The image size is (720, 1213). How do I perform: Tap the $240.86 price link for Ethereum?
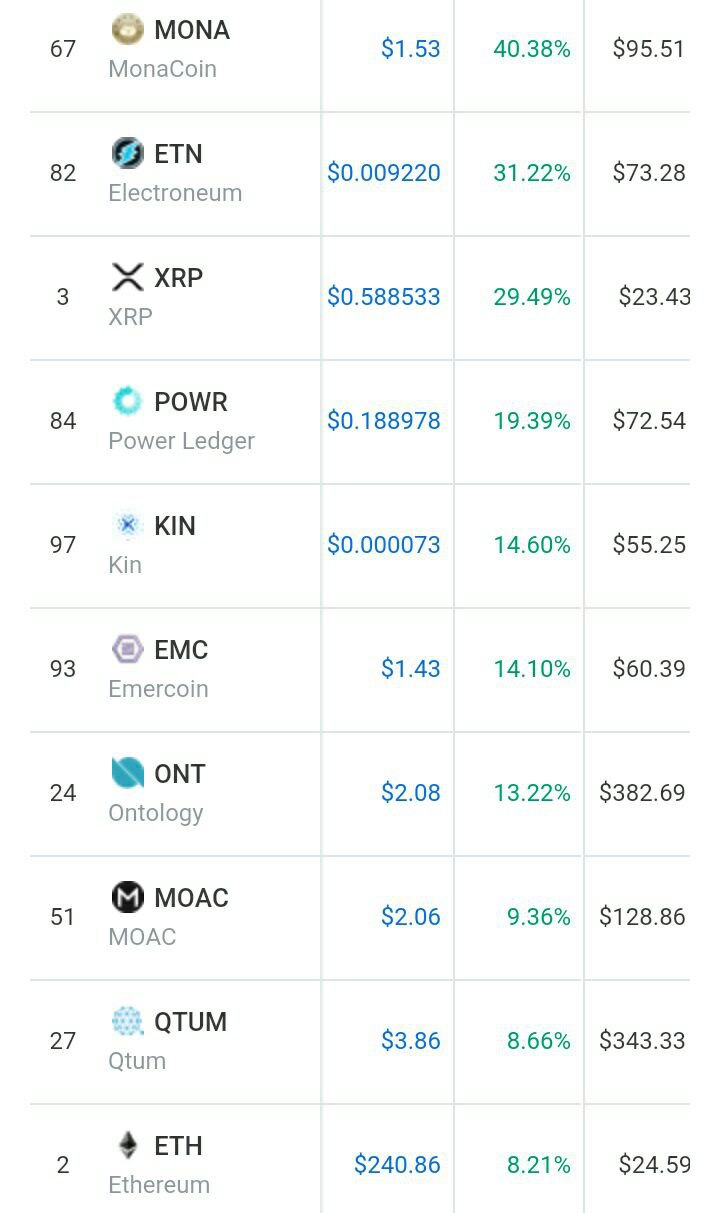pos(397,1165)
